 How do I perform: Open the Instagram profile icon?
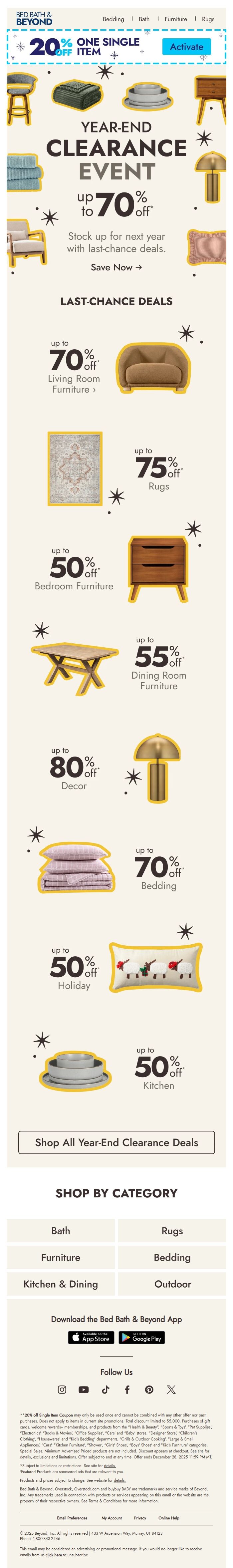[x=62, y=1390]
